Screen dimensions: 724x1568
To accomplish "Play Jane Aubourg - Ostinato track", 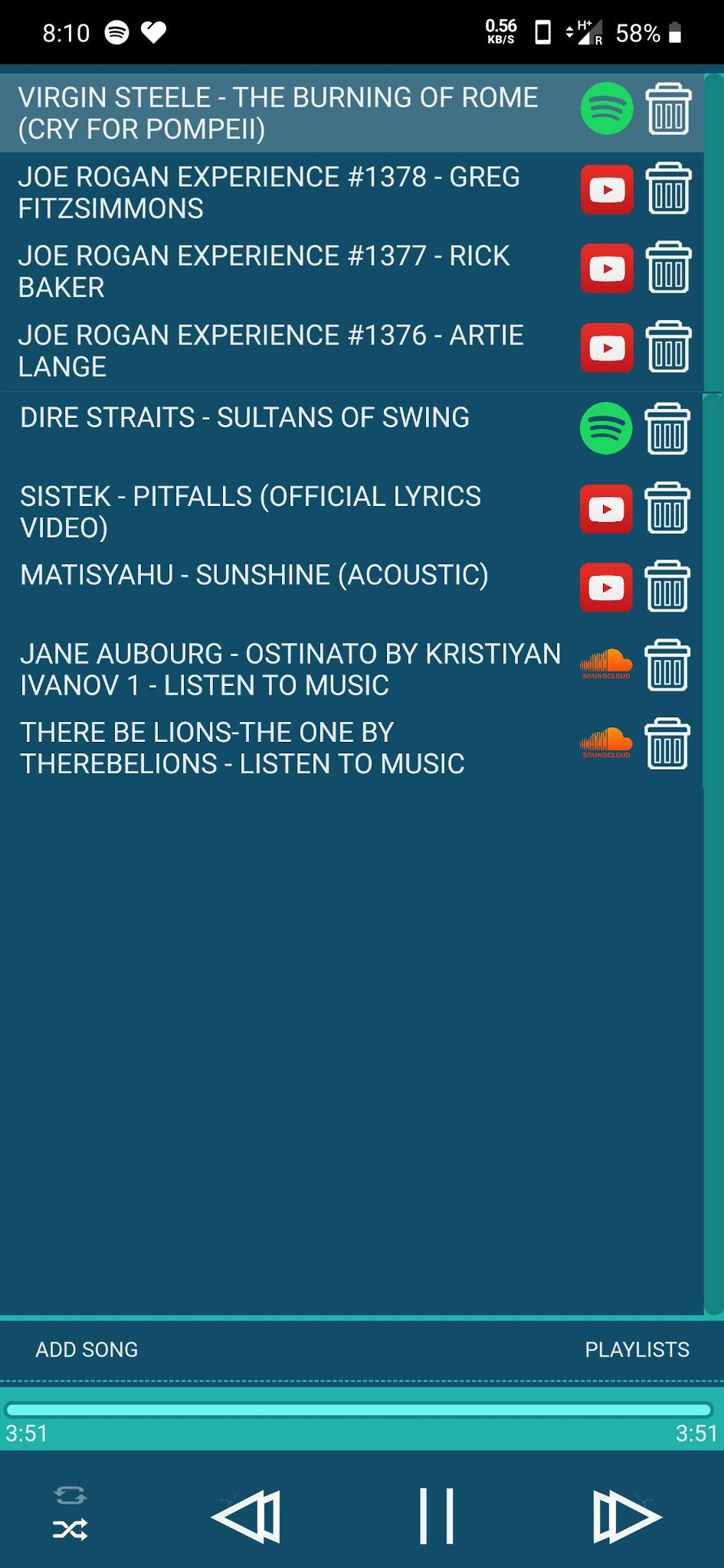I will click(290, 669).
